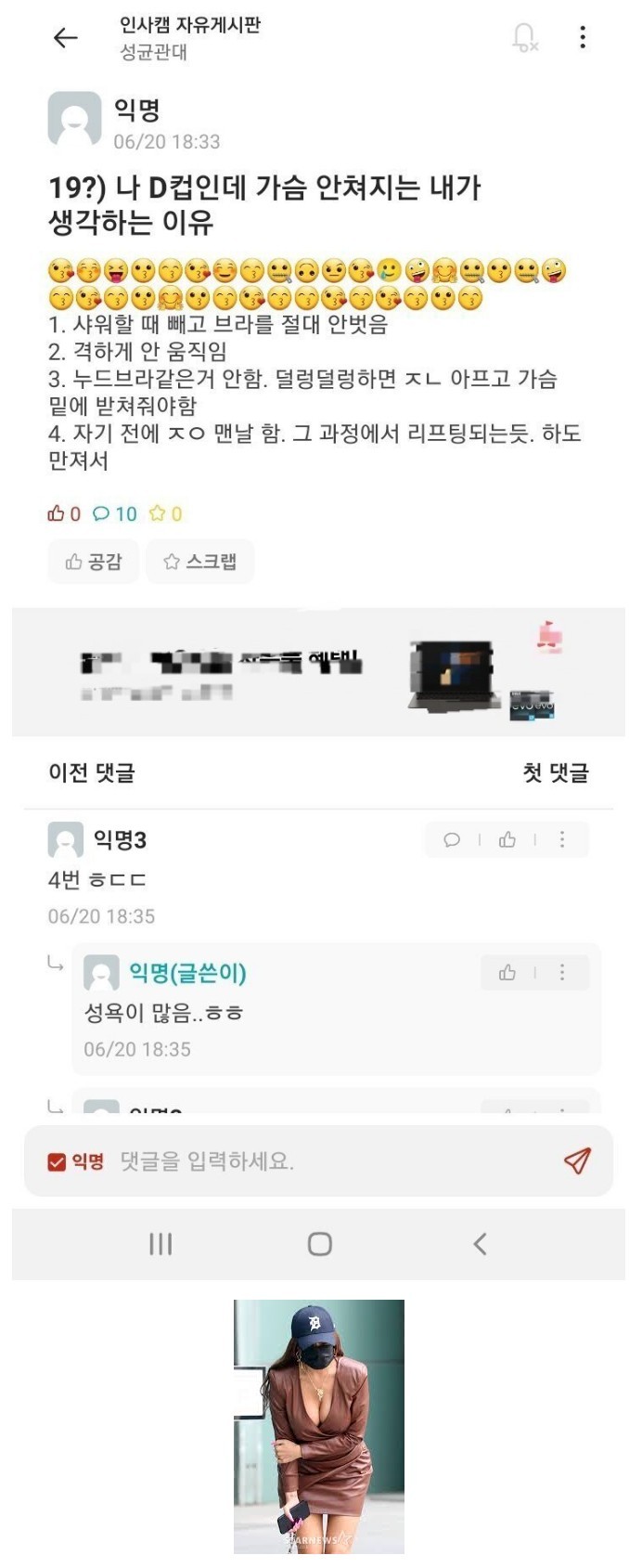Like the 익명(글쓴이) reply

(x=507, y=973)
